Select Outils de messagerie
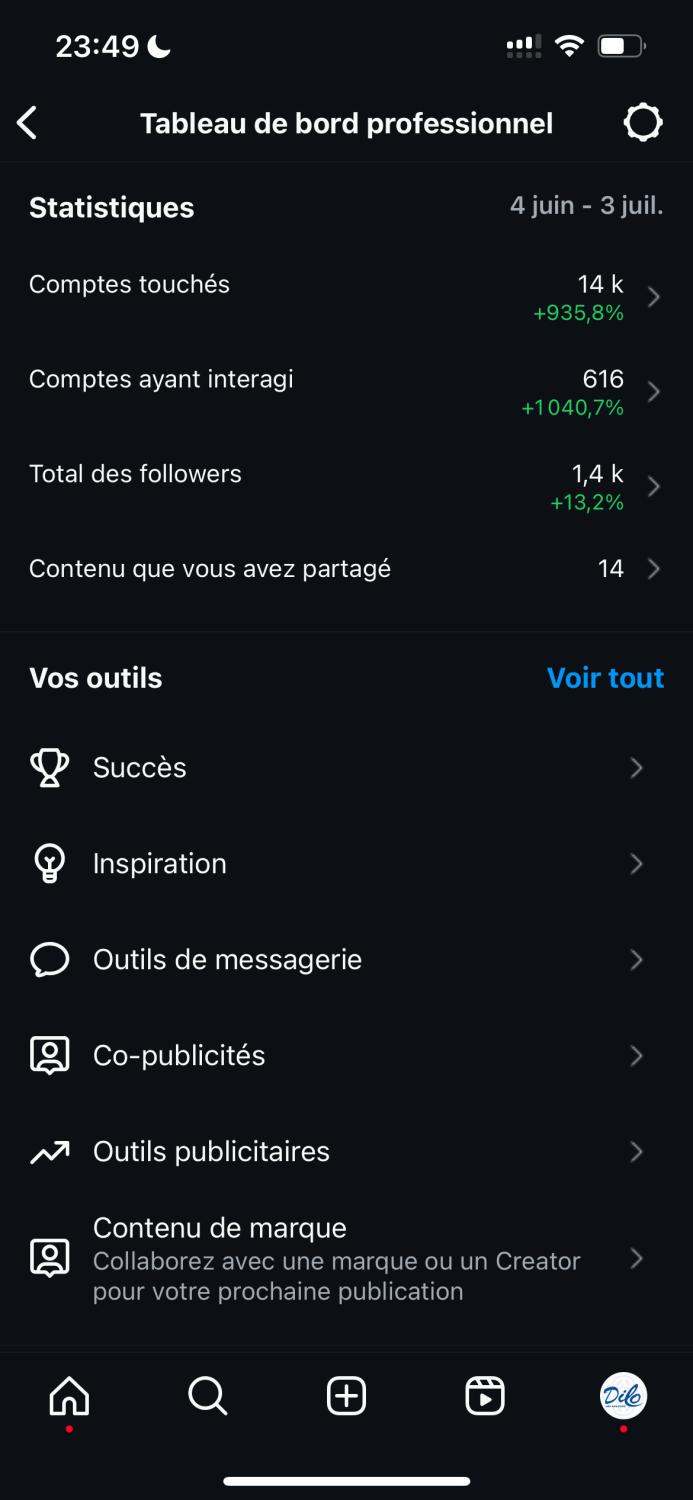This screenshot has width=693, height=1500. point(345,959)
